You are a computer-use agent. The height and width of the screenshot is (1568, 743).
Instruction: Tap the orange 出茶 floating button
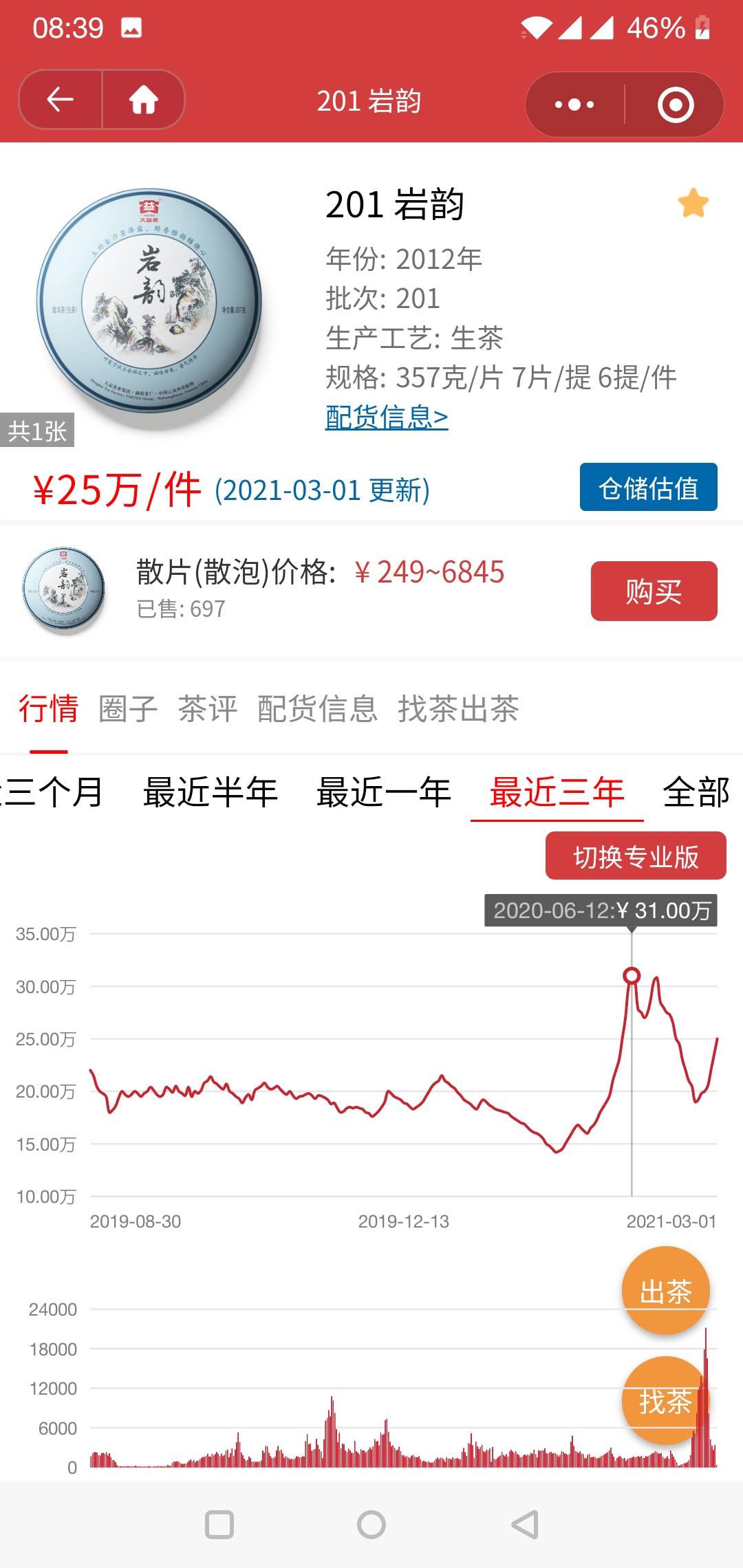665,1291
